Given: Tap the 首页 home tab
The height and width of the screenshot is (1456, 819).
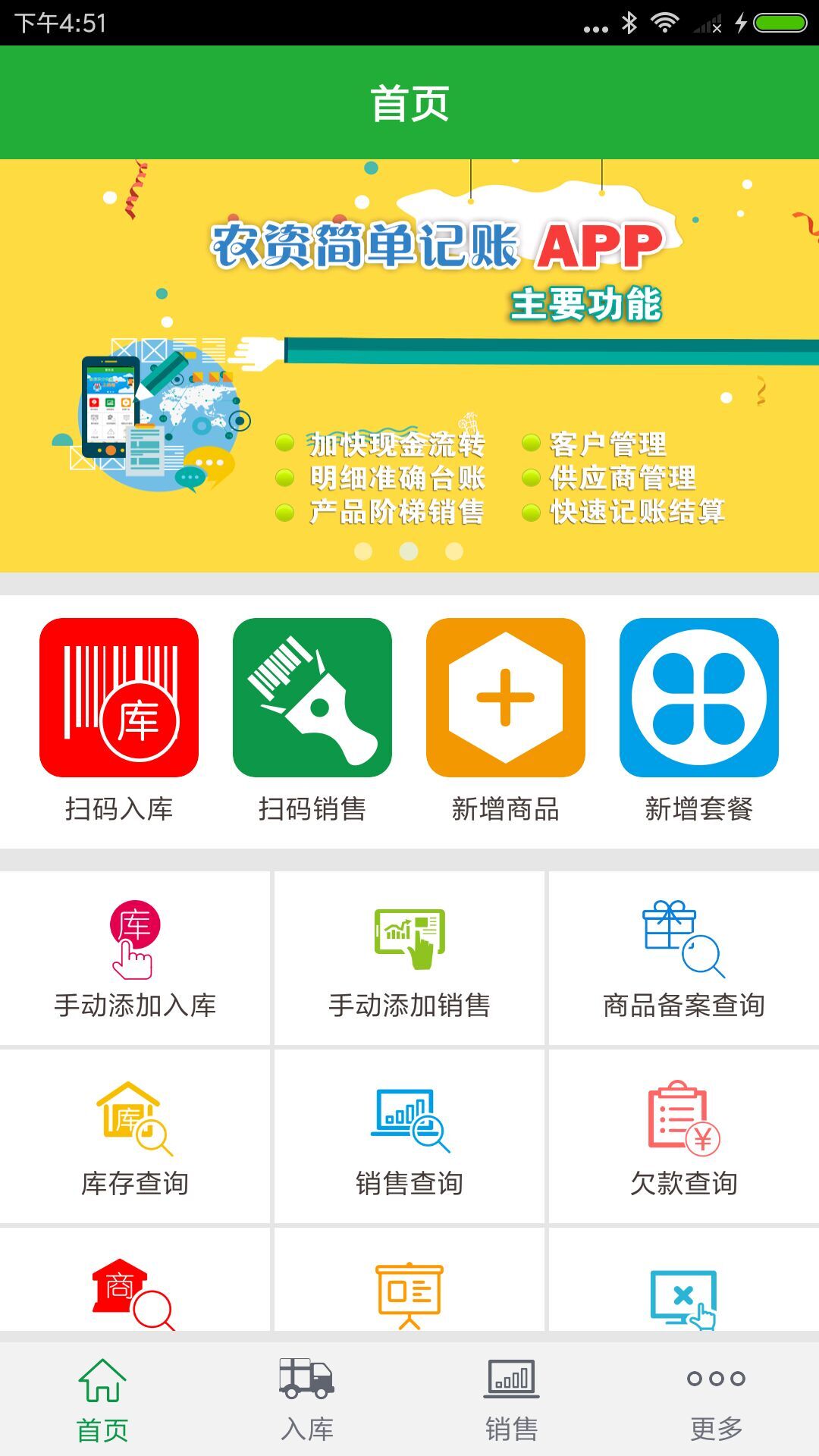Looking at the screenshot, I should click(102, 1399).
